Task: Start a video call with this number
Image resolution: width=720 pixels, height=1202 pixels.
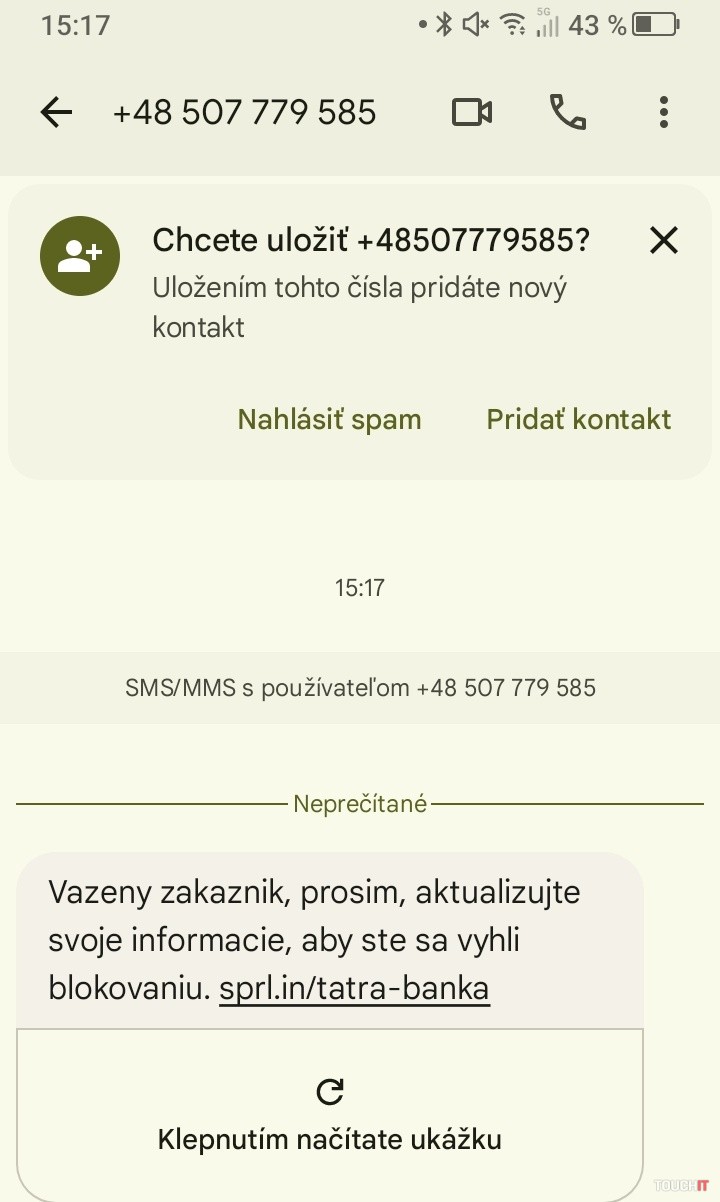Action: coord(472,112)
